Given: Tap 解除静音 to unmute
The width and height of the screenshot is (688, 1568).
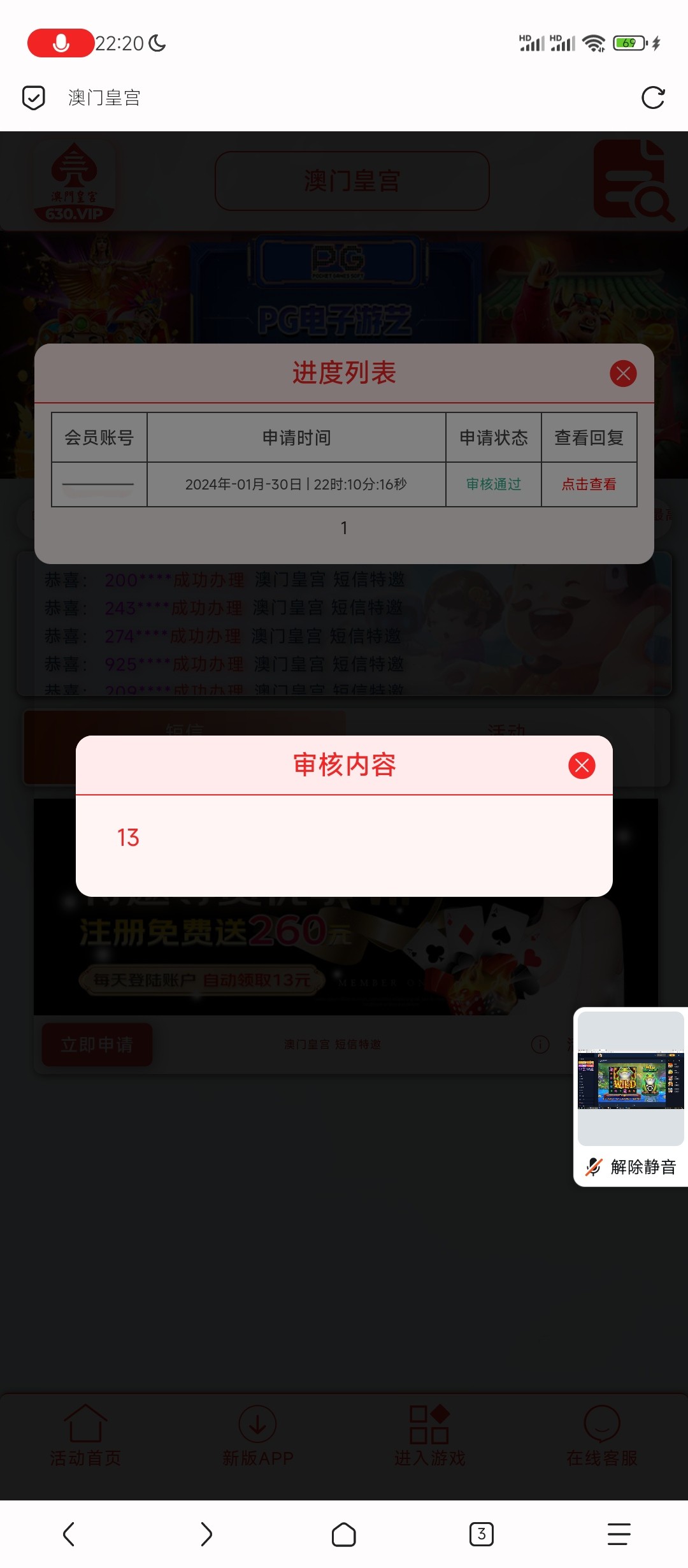Looking at the screenshot, I should tap(631, 1166).
